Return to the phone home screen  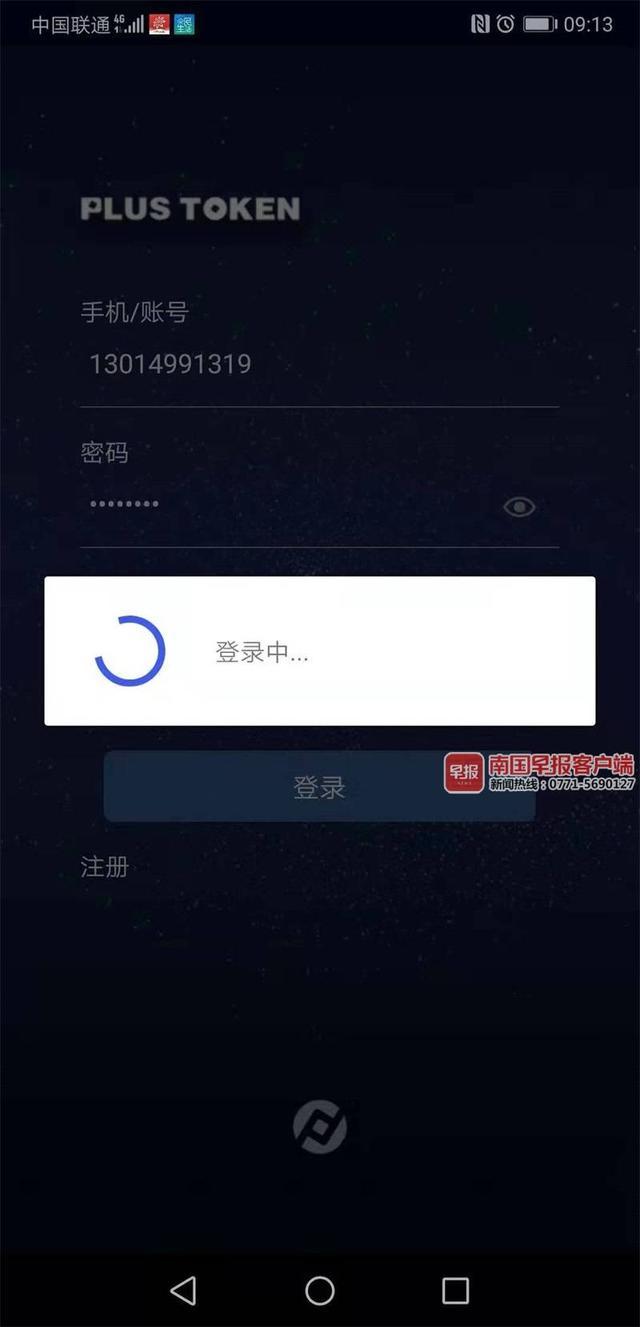[x=320, y=1290]
